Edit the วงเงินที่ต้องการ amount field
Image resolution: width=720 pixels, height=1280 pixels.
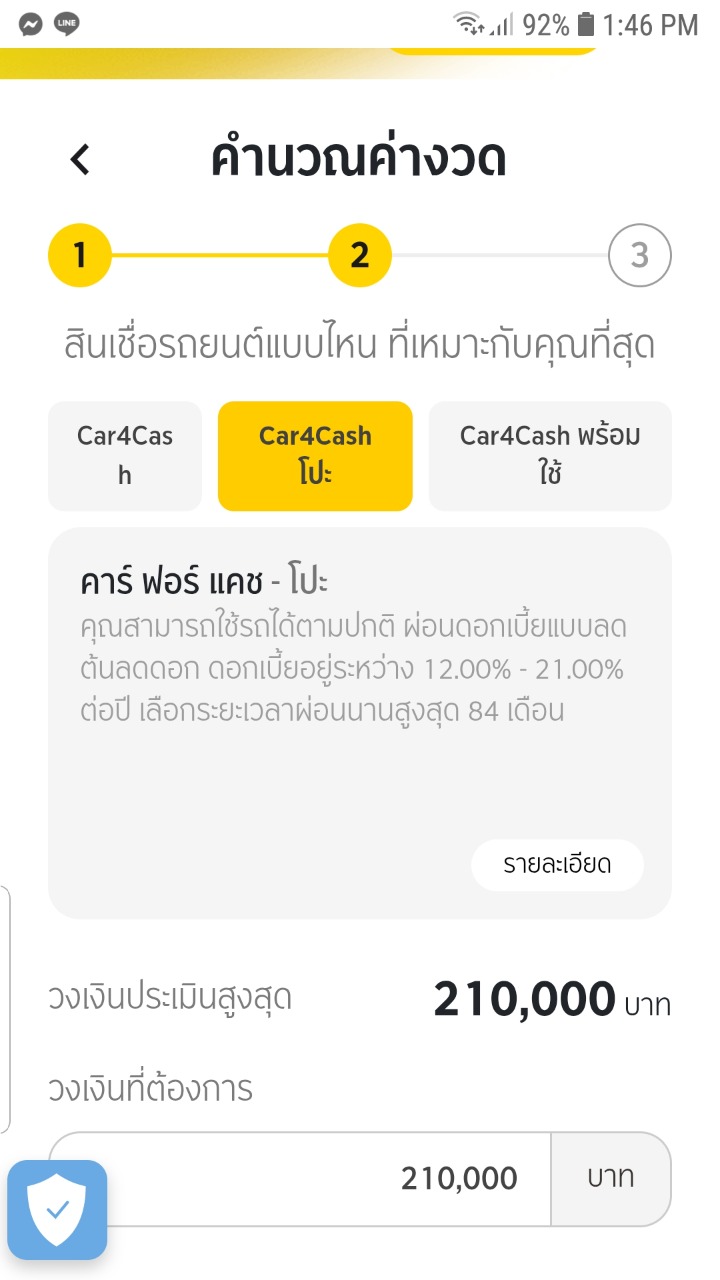(330, 1179)
